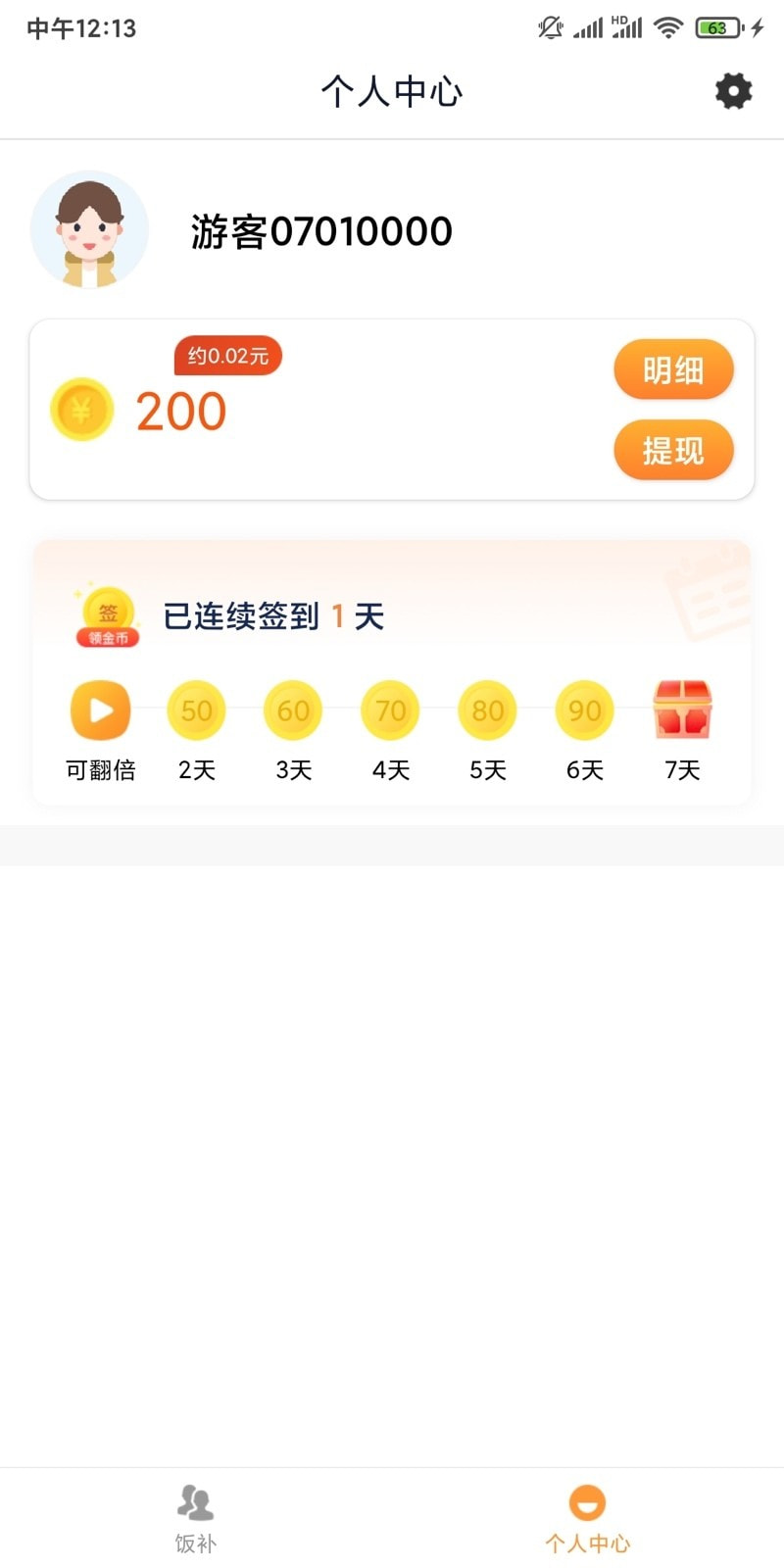784x1568 pixels.
Task: Tap the day-5 coin showing 80
Action: (486, 710)
